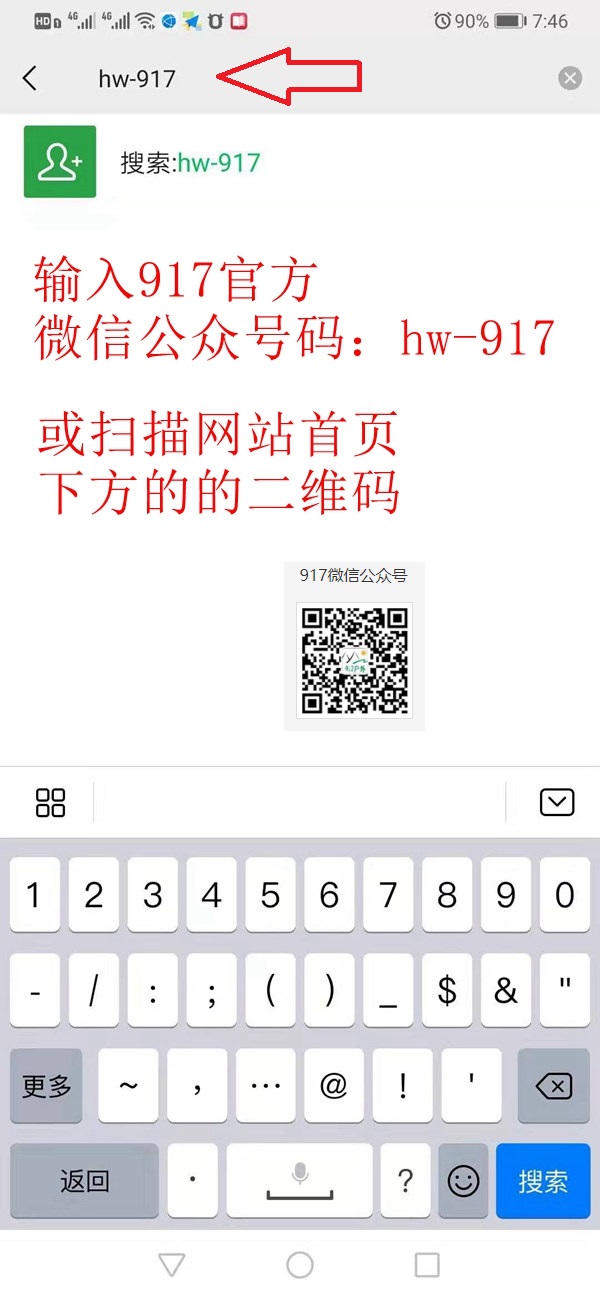Tap the number 7 key

[x=388, y=895]
